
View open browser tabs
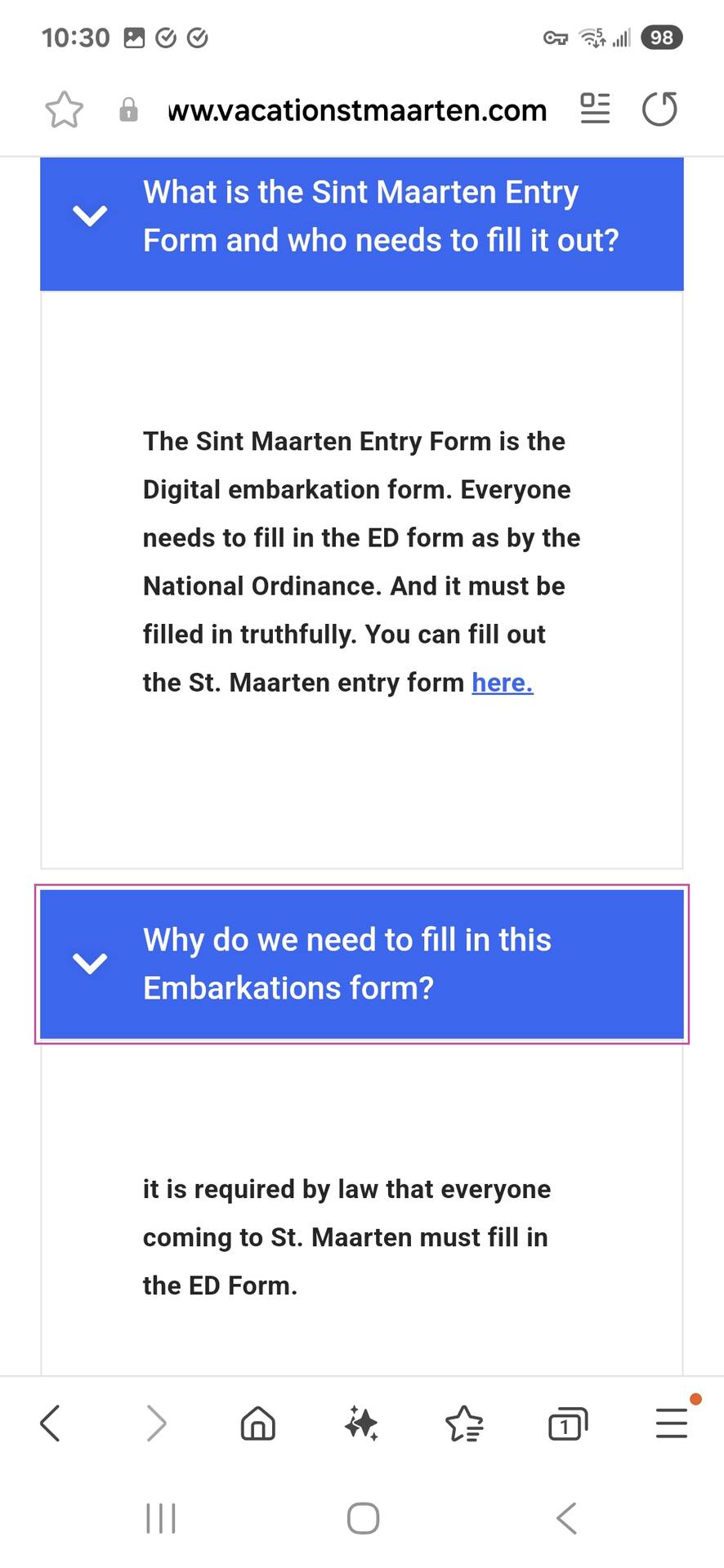(x=567, y=1423)
